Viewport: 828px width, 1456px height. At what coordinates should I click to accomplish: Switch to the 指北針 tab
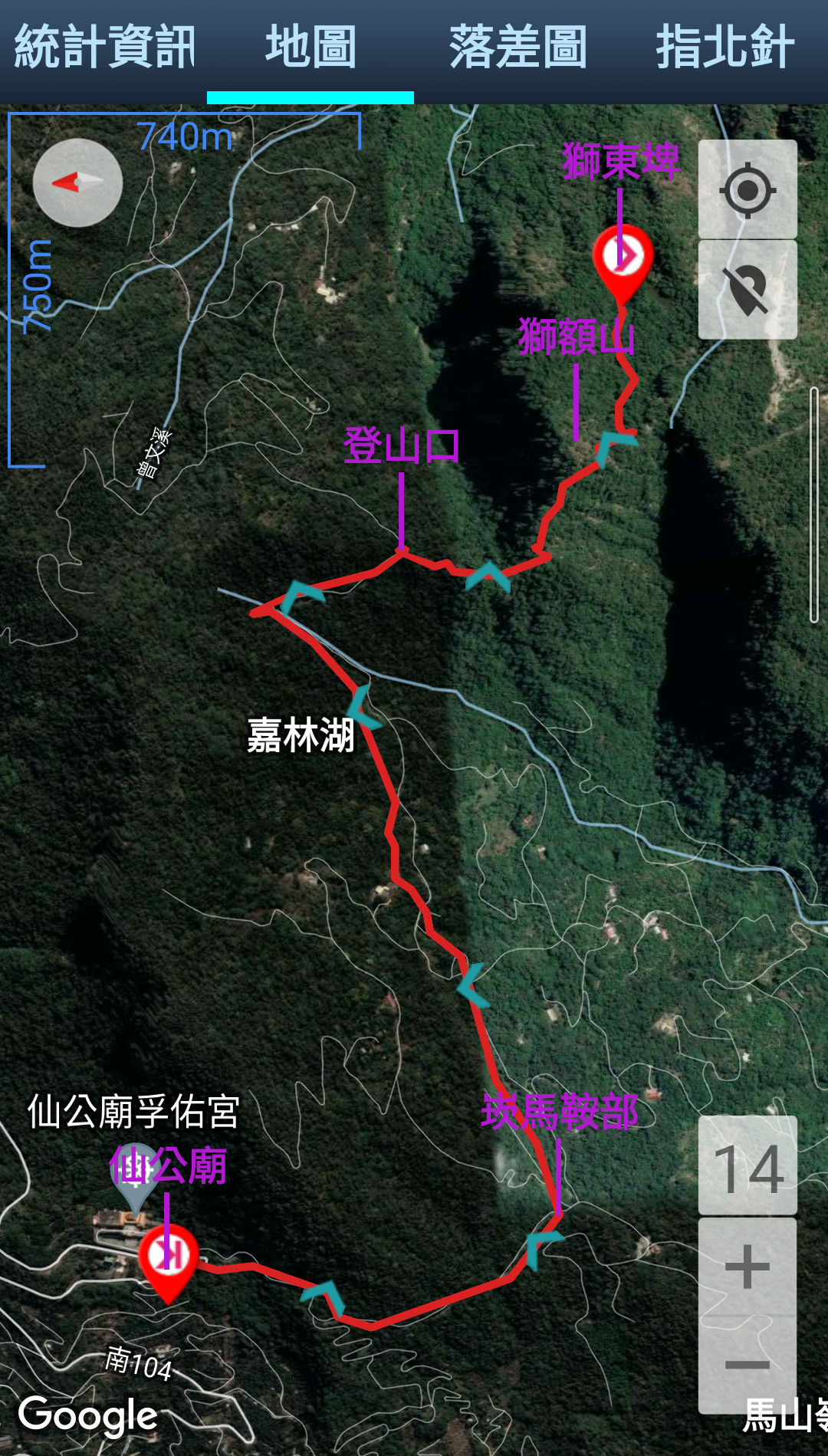[724, 48]
